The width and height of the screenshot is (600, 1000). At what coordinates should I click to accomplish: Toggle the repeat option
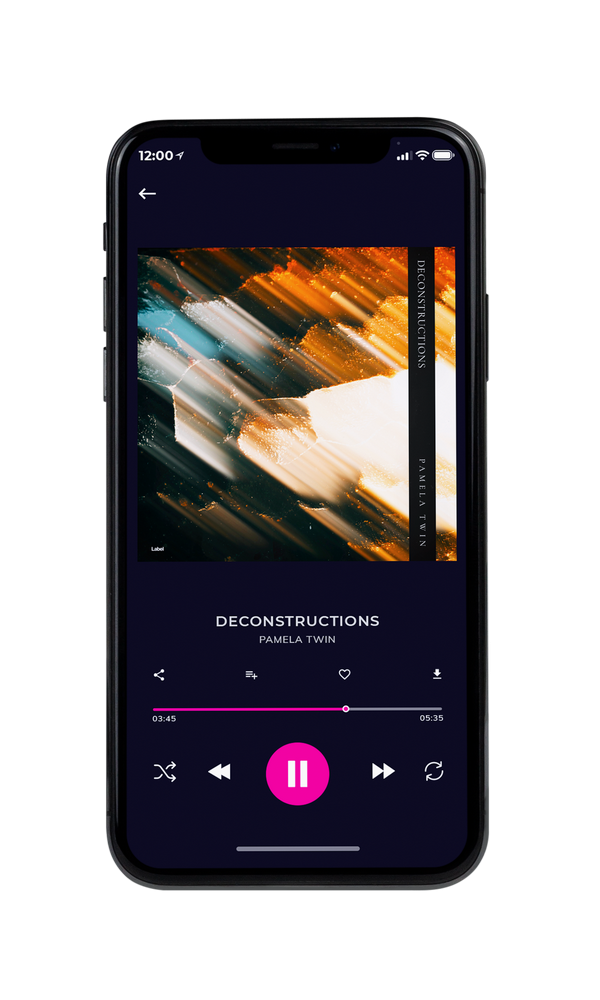tap(434, 771)
